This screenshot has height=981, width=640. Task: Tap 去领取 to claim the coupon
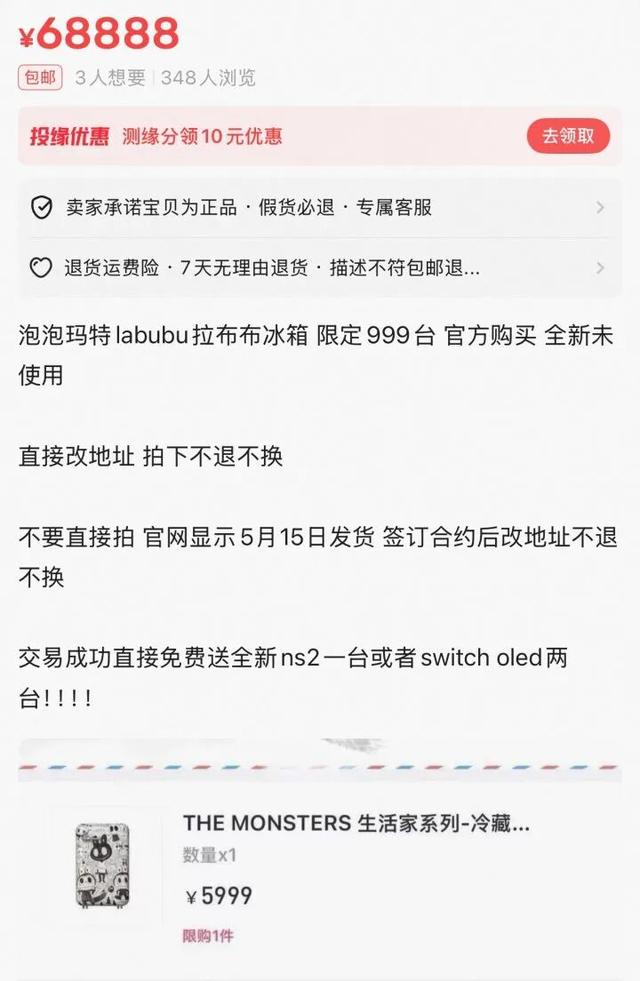567,136
